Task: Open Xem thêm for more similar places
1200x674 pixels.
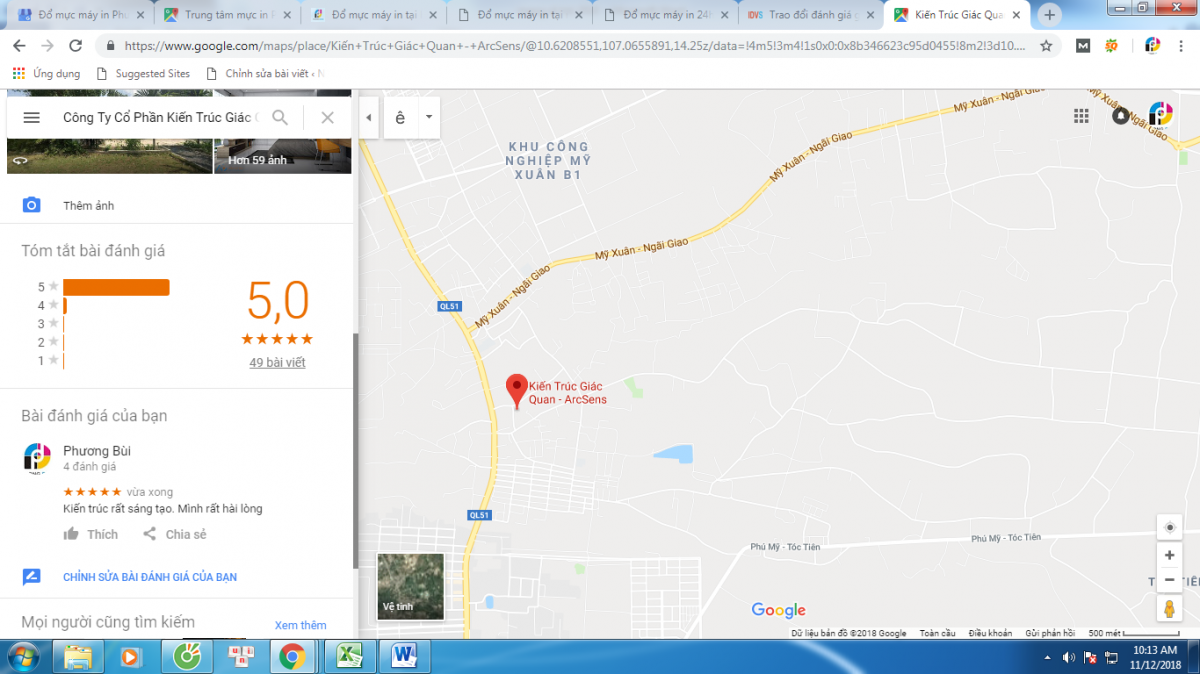Action: [x=300, y=625]
